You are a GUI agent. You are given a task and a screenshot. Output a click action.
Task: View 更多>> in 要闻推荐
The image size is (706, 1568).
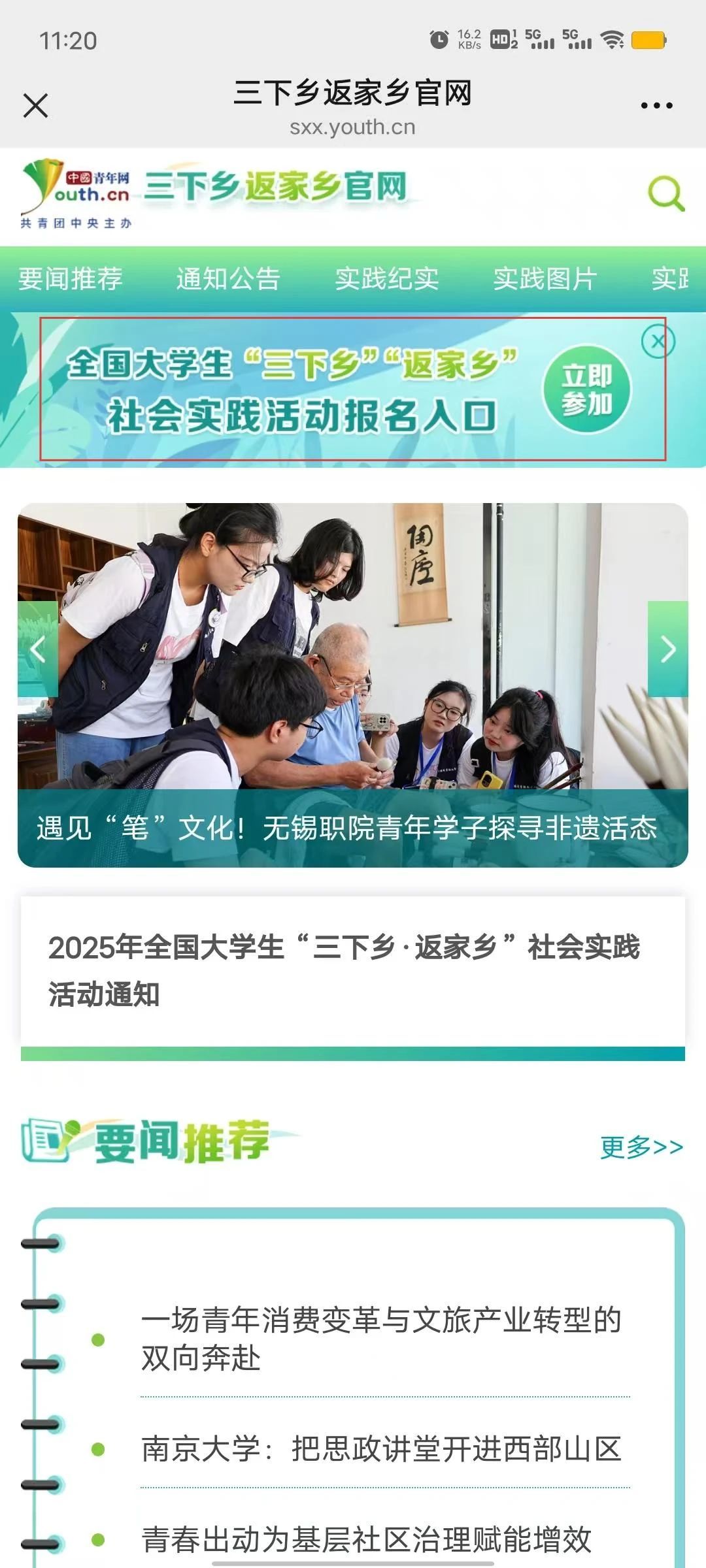[x=641, y=1147]
